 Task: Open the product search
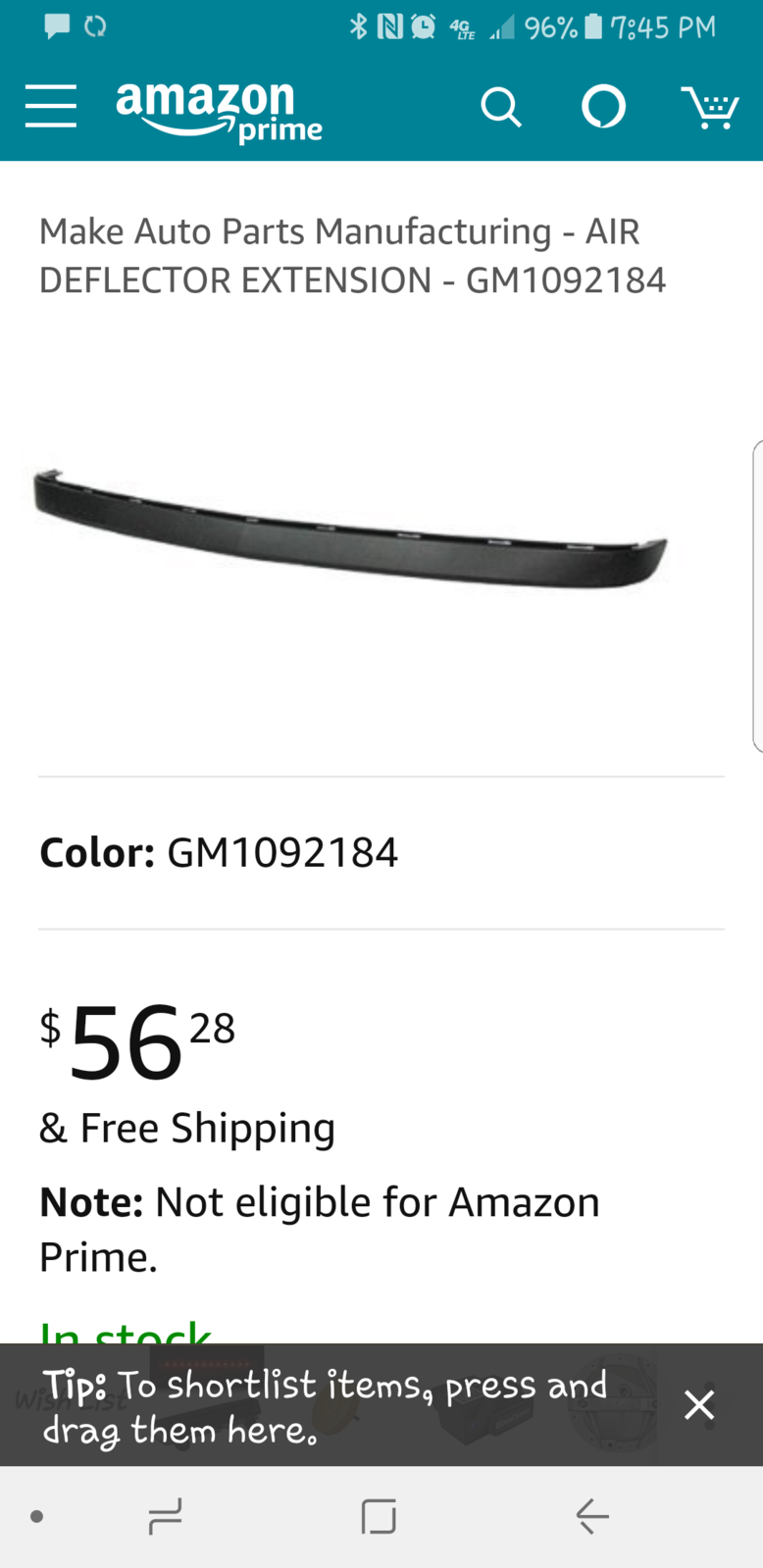[x=501, y=107]
